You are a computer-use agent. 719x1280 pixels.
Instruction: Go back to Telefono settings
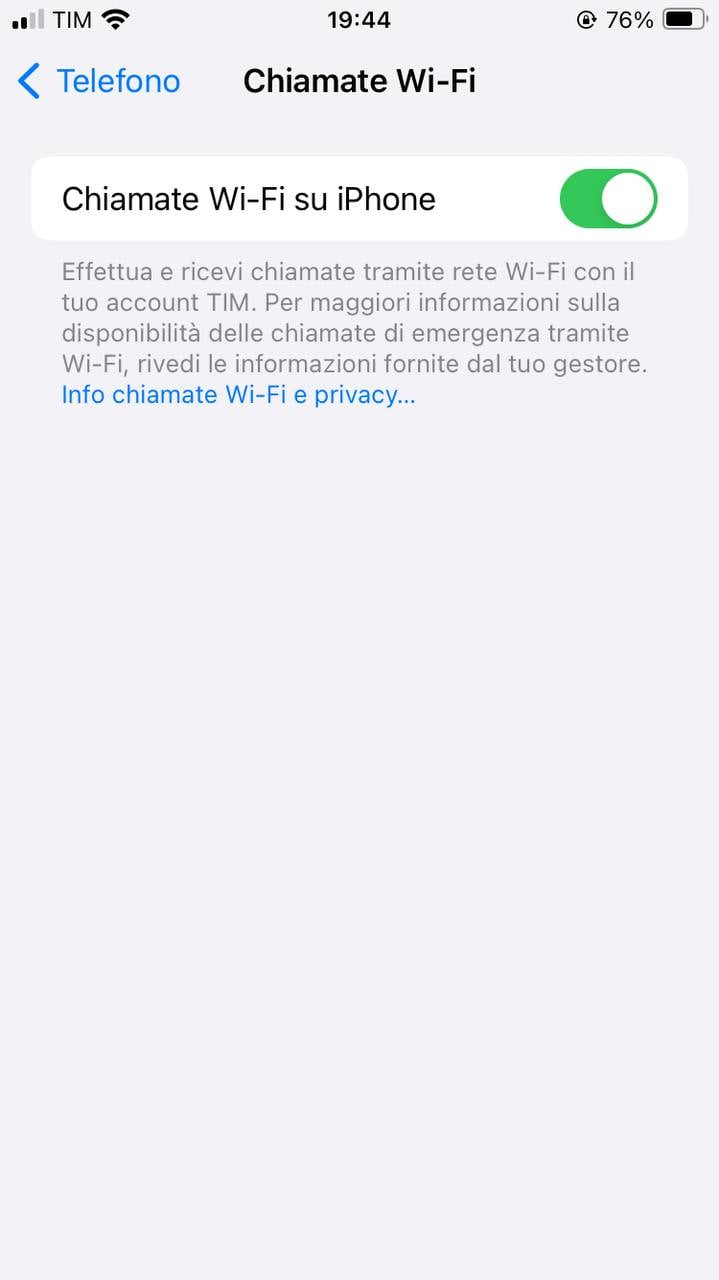[x=98, y=81]
